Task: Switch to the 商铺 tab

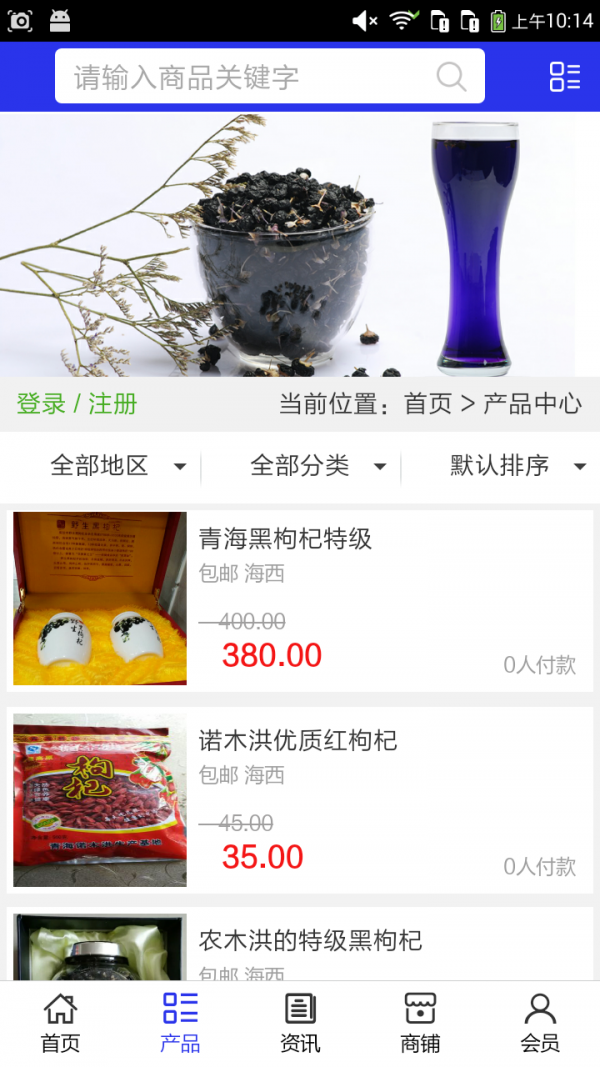Action: click(x=420, y=1023)
